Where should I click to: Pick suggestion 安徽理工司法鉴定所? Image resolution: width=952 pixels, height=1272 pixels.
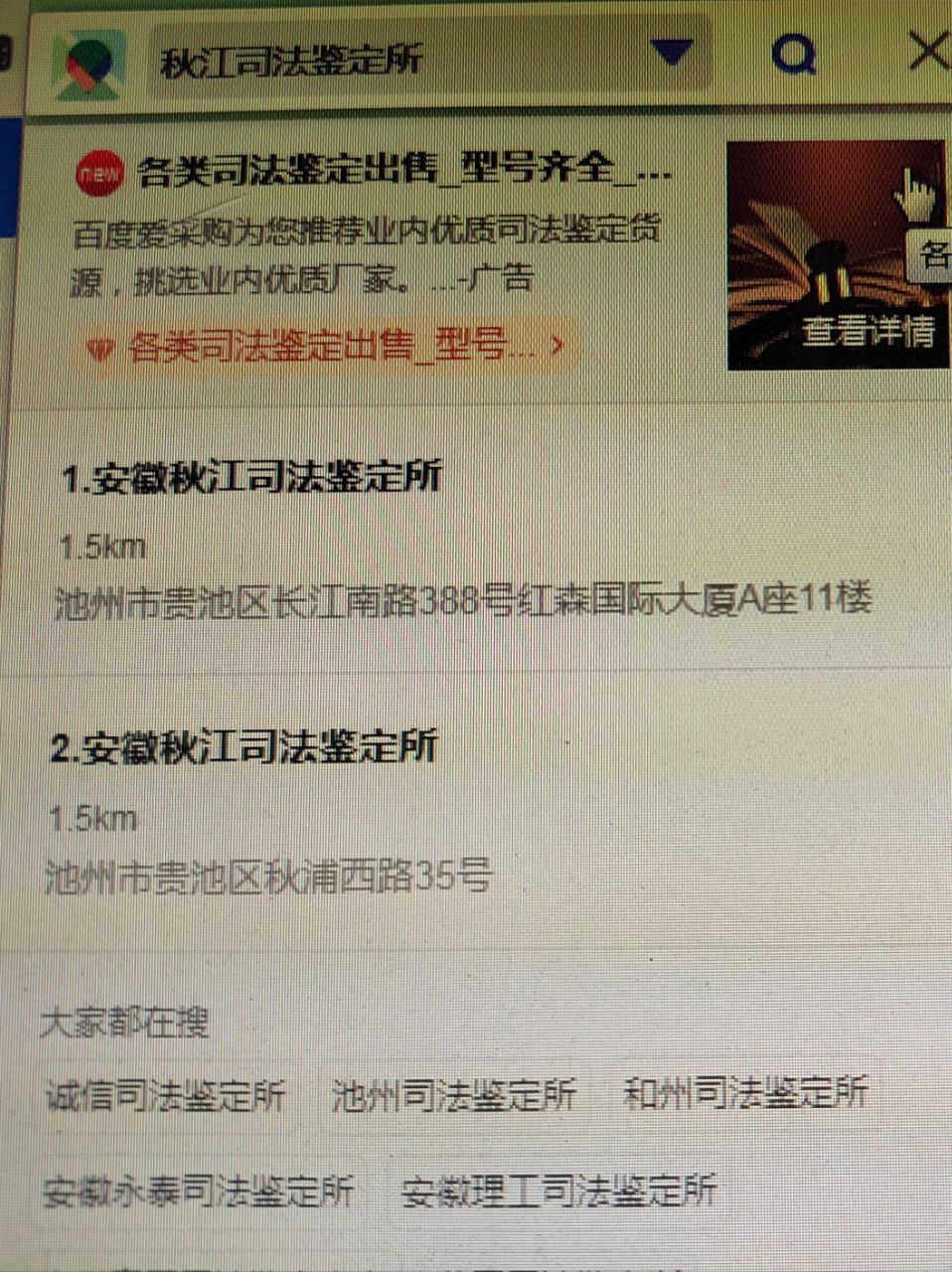coord(558,1191)
